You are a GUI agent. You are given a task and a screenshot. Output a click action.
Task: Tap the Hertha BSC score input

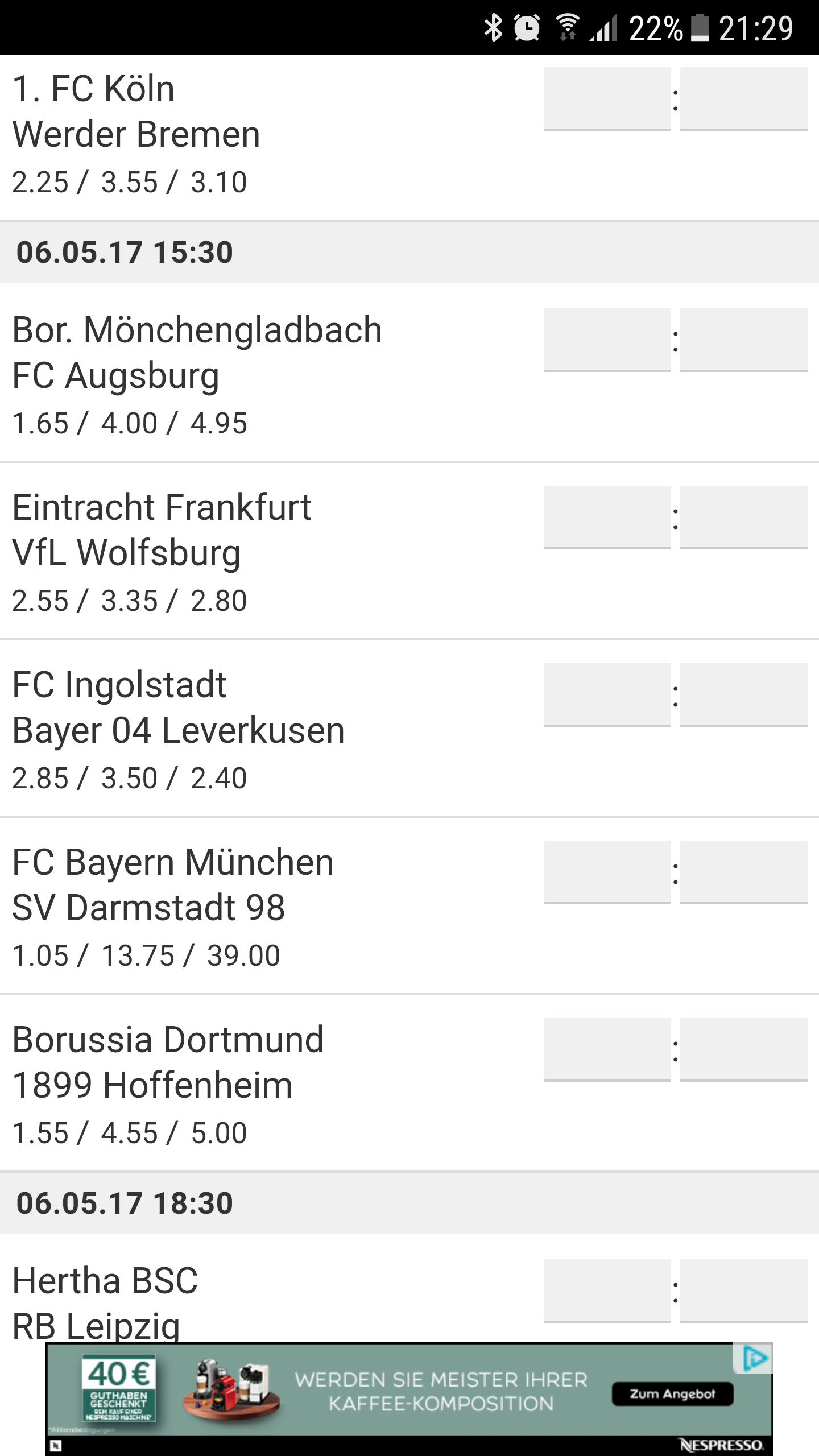coord(607,1291)
